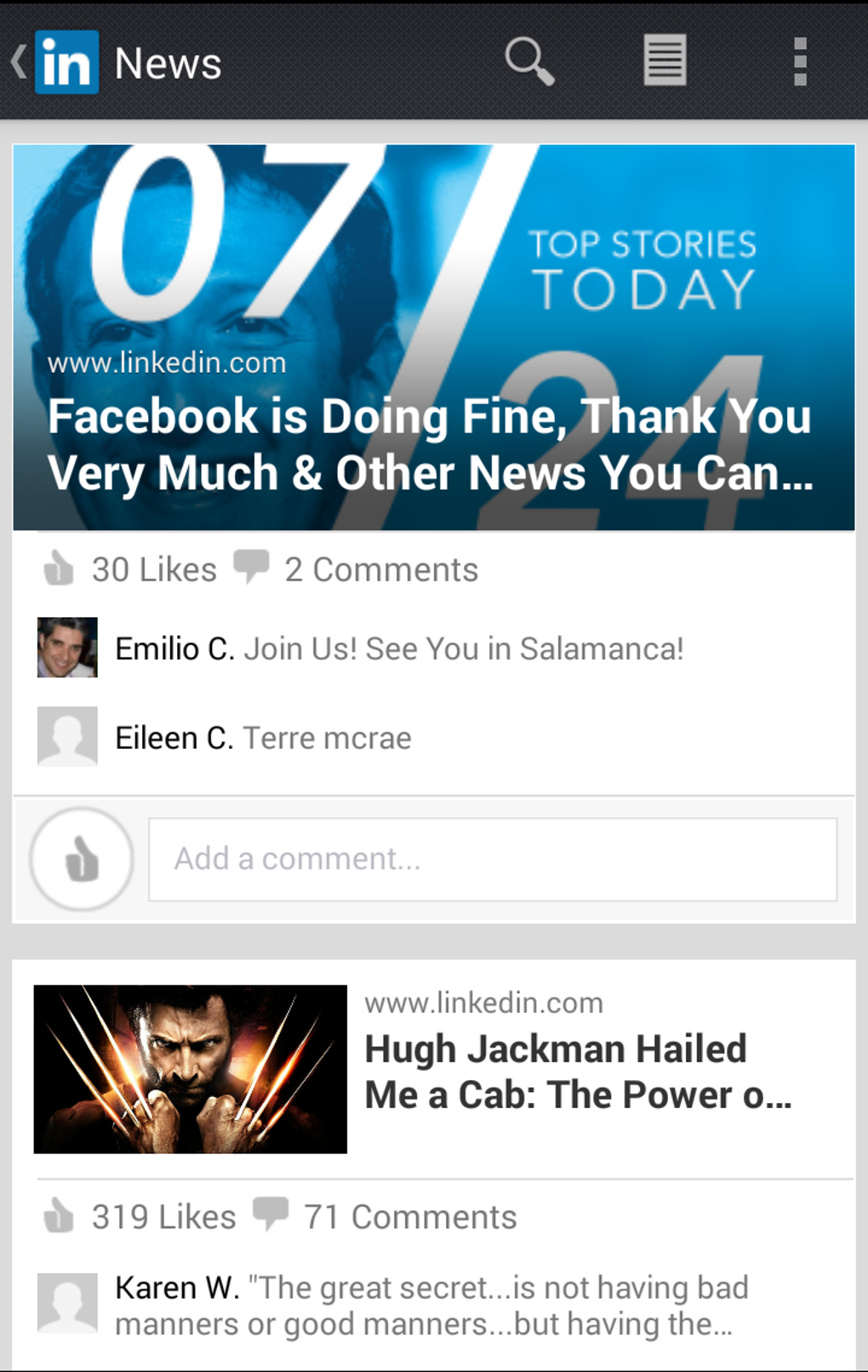Open Karen W.'s comment
Image resolution: width=868 pixels, height=1372 pixels.
click(x=431, y=1306)
